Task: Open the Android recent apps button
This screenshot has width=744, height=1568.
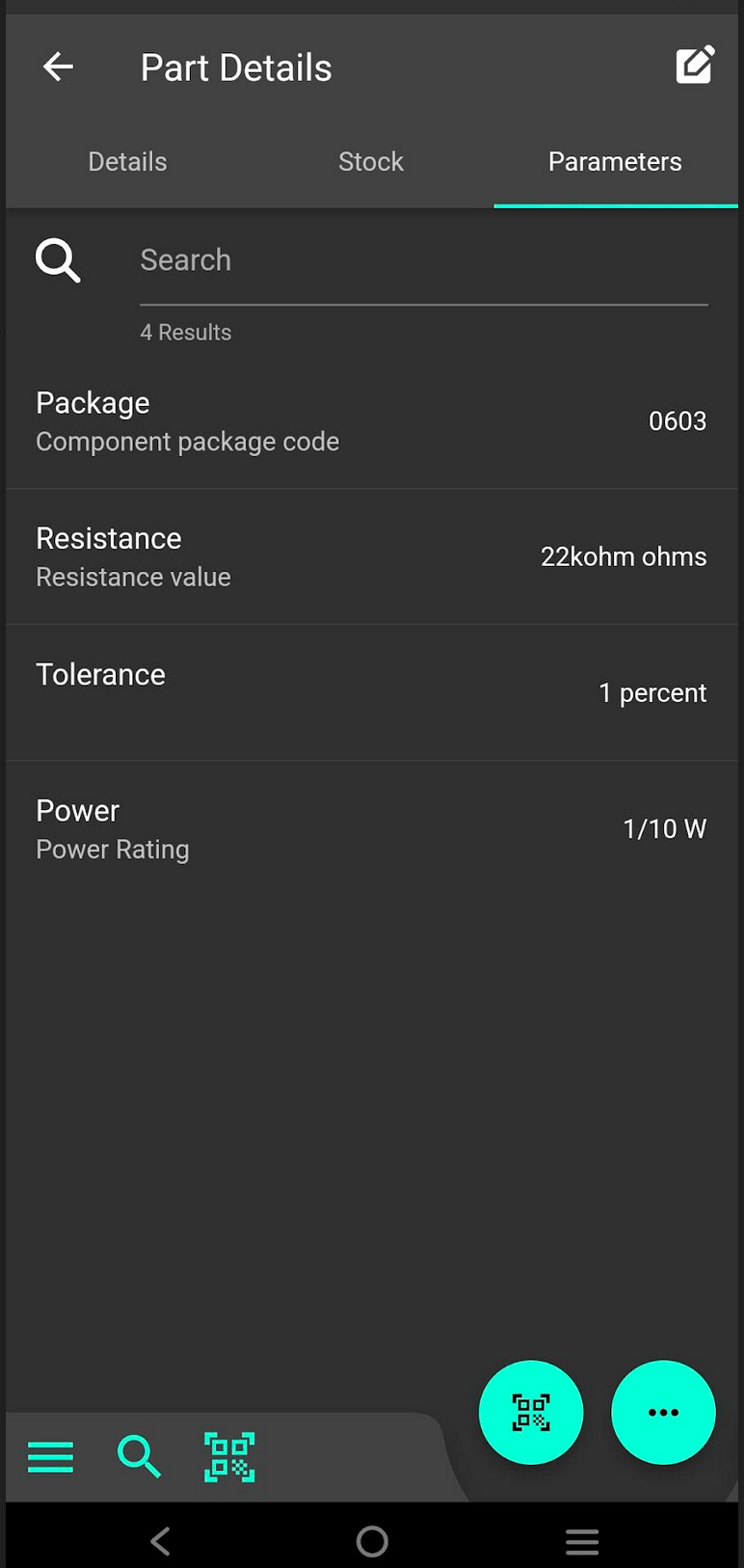Action: click(582, 1541)
